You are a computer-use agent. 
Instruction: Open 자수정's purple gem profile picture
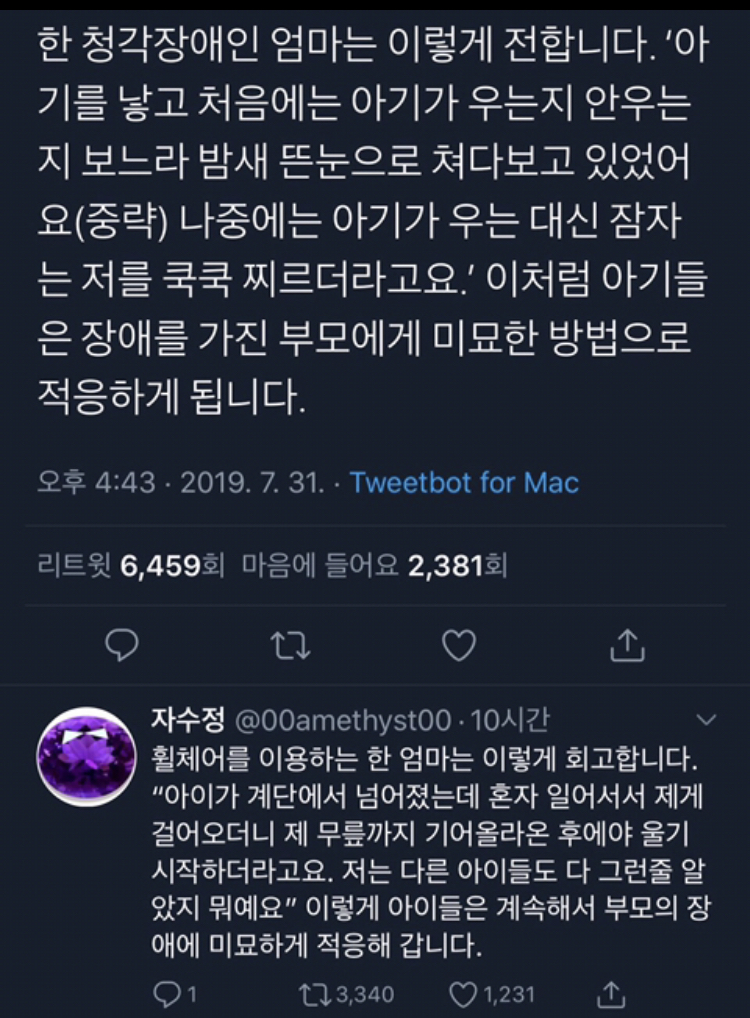(x=87, y=757)
